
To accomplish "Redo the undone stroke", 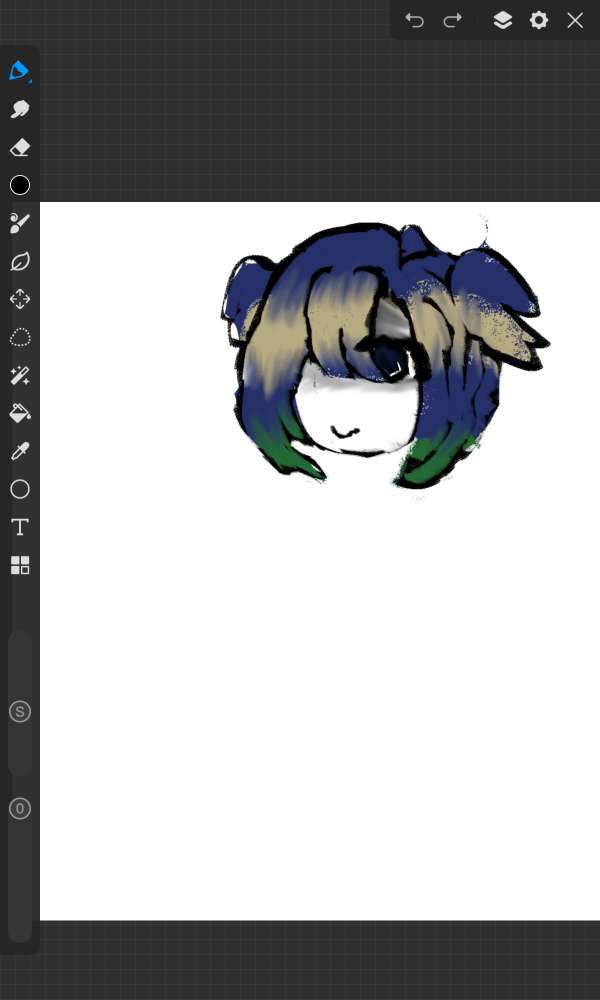I will 452,20.
